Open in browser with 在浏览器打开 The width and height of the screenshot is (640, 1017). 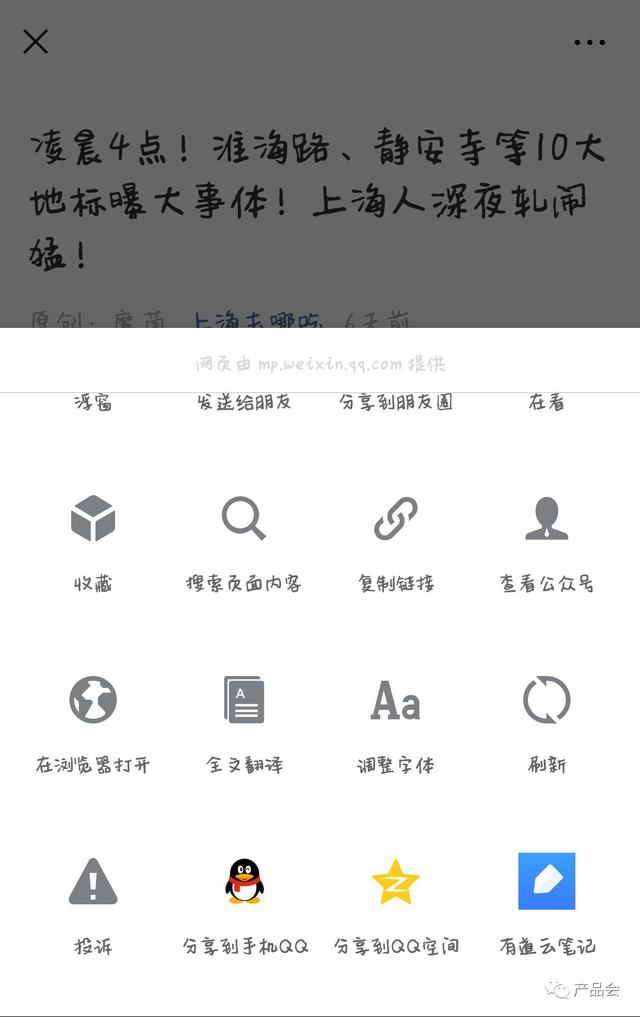click(93, 701)
